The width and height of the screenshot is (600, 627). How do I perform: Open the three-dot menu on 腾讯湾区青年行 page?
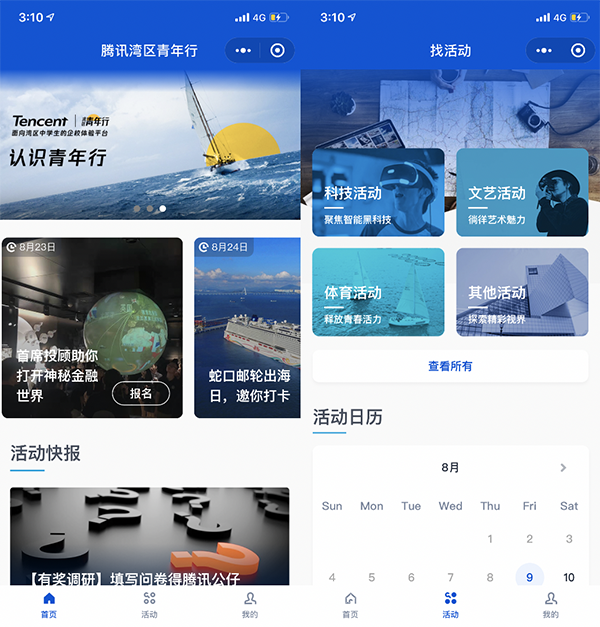[x=243, y=50]
